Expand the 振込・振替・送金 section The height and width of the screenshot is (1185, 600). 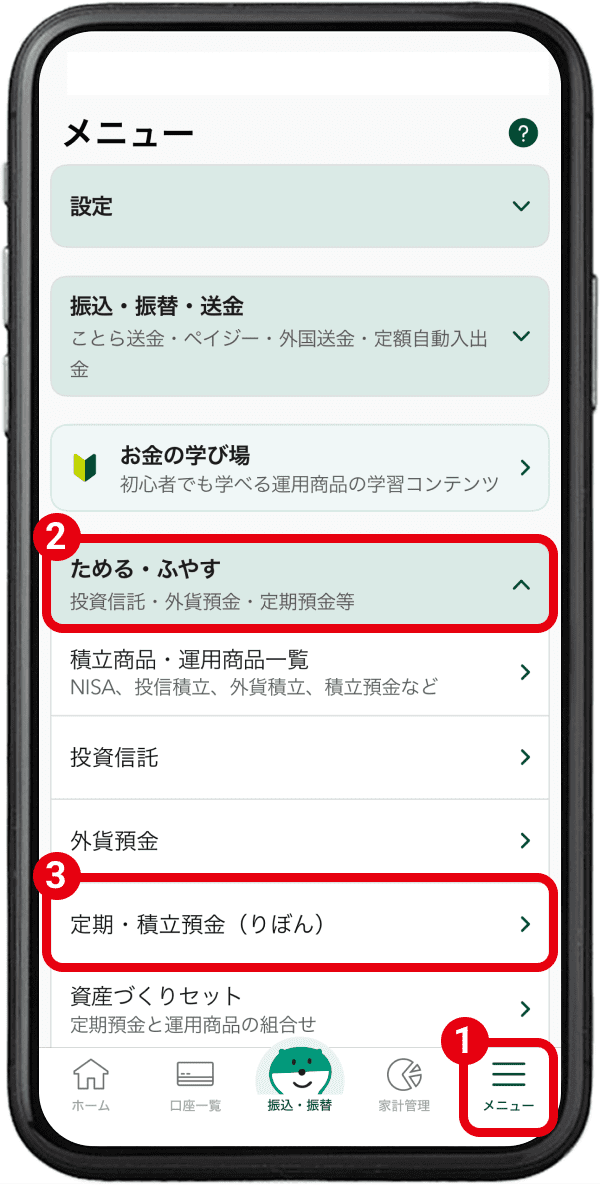[300, 336]
